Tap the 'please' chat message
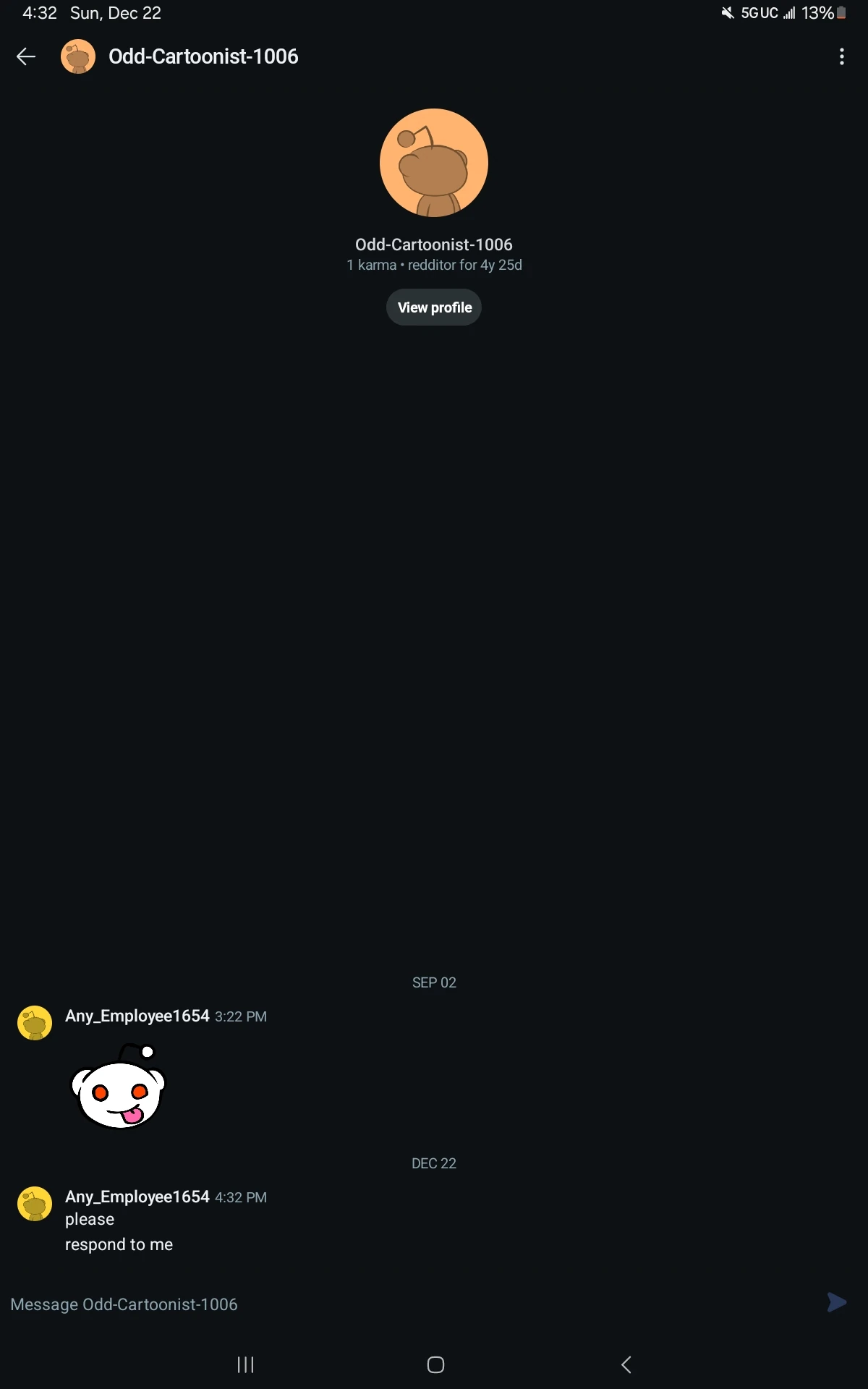Image resolution: width=868 pixels, height=1389 pixels. pyautogui.click(x=90, y=1219)
